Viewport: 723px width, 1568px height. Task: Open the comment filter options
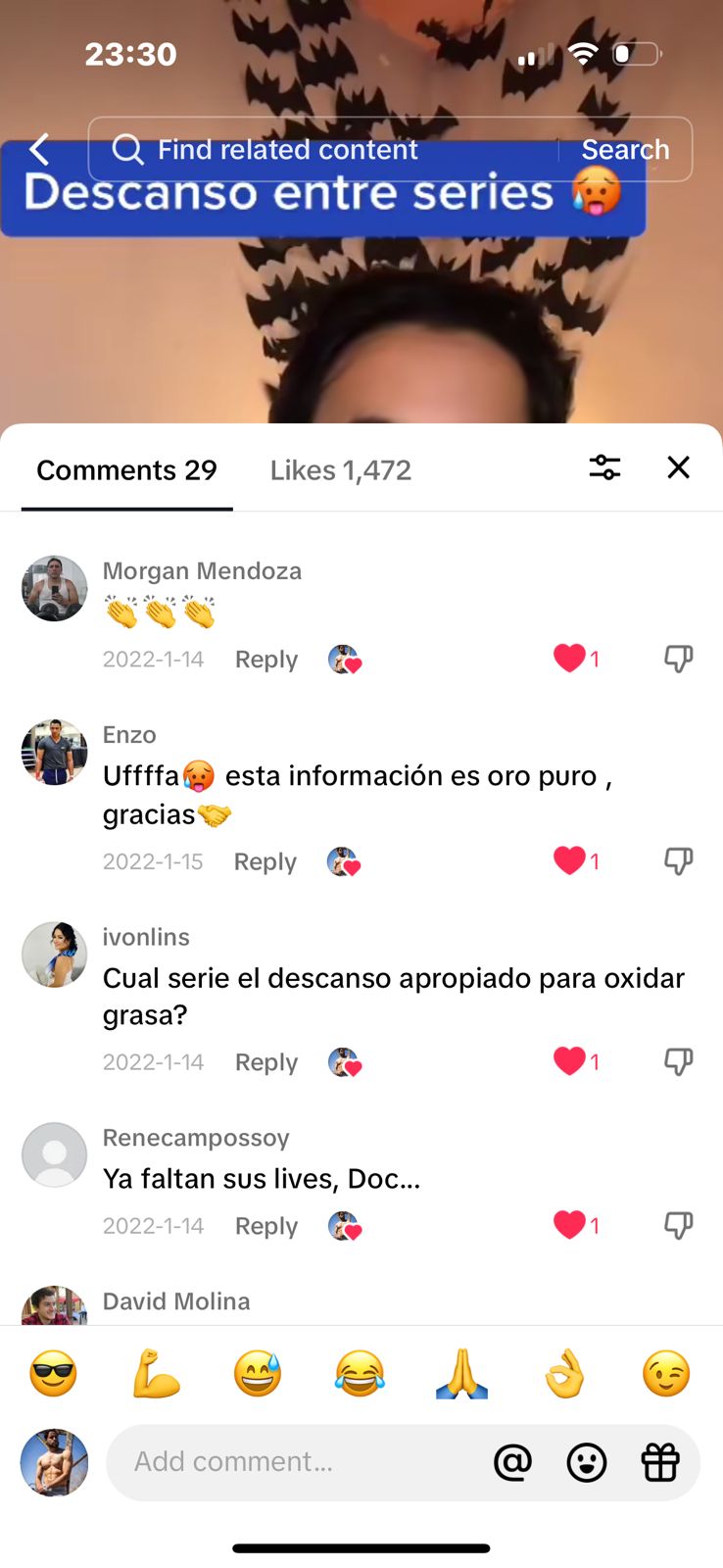pyautogui.click(x=604, y=467)
